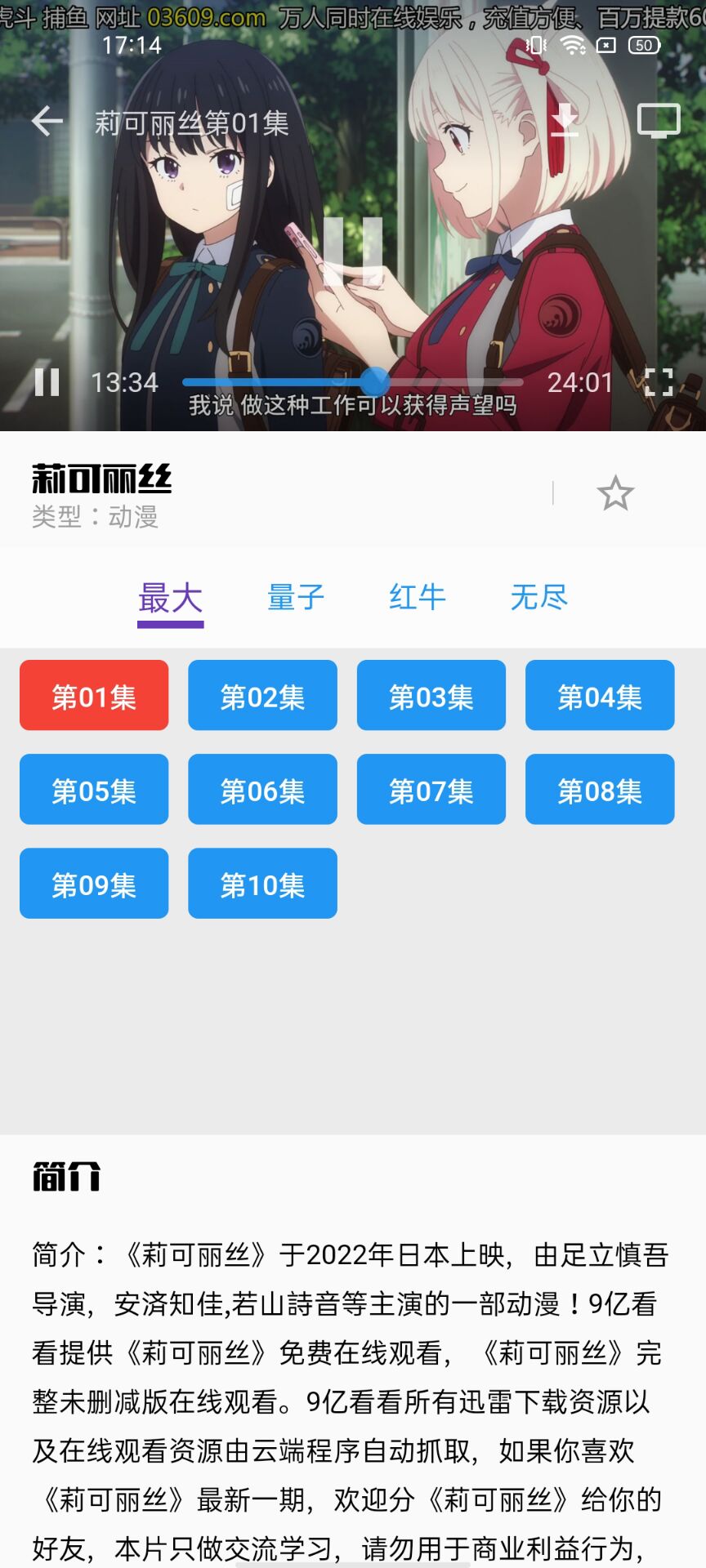
Task: Pause playback with bottom-left pause button
Action: coord(47,381)
